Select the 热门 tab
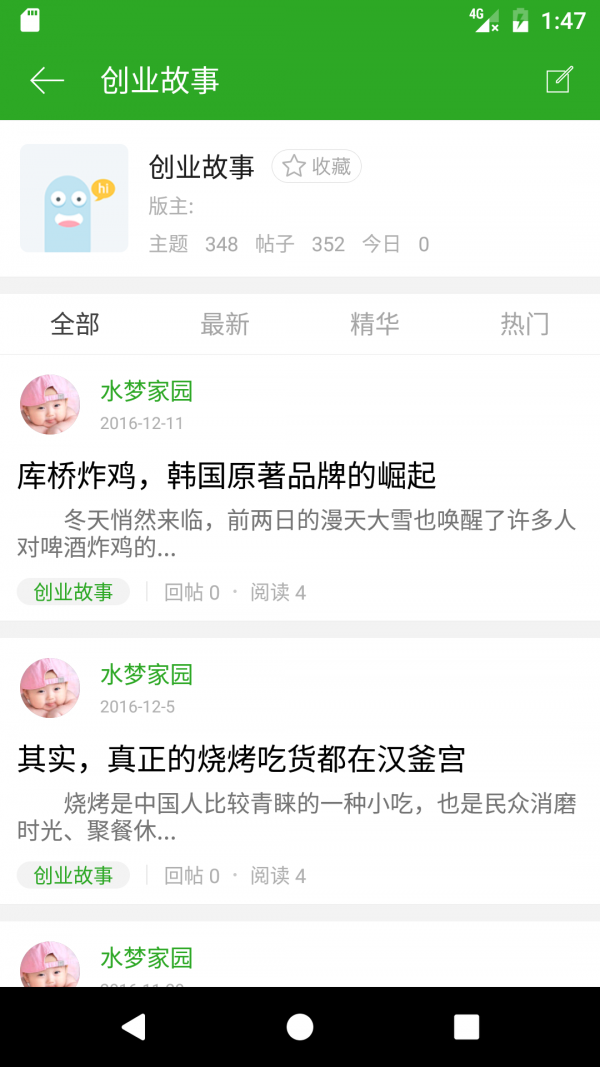The height and width of the screenshot is (1067, 600). point(525,324)
